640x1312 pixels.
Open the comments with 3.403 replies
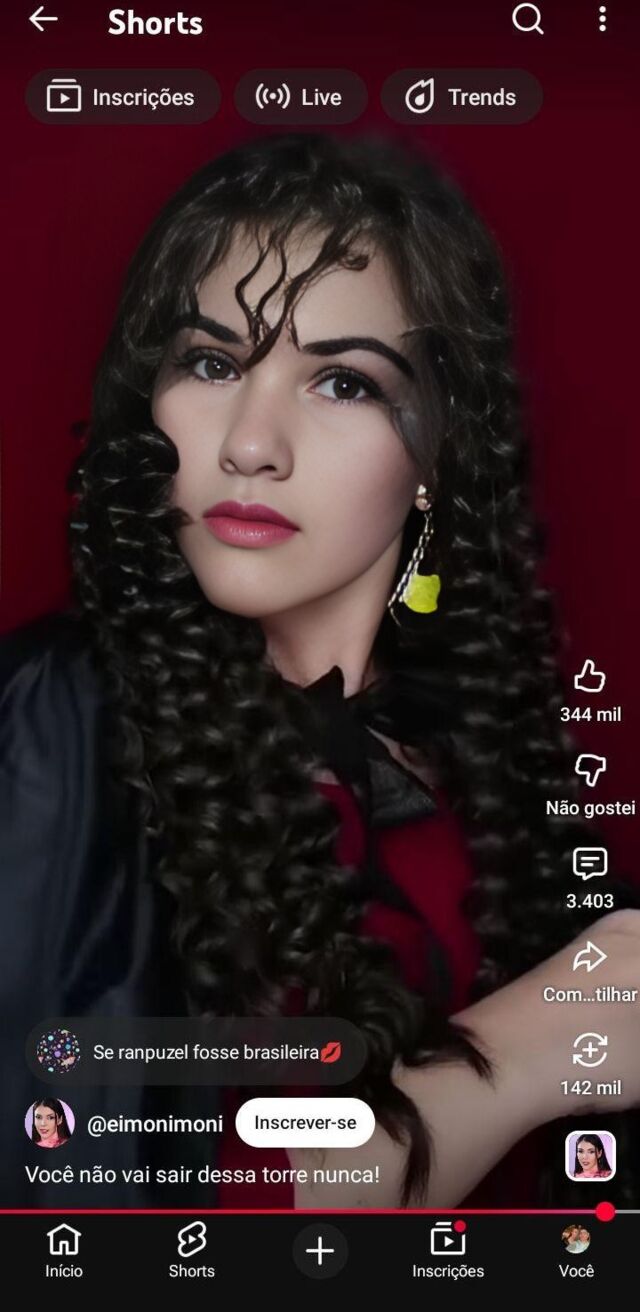click(x=590, y=865)
